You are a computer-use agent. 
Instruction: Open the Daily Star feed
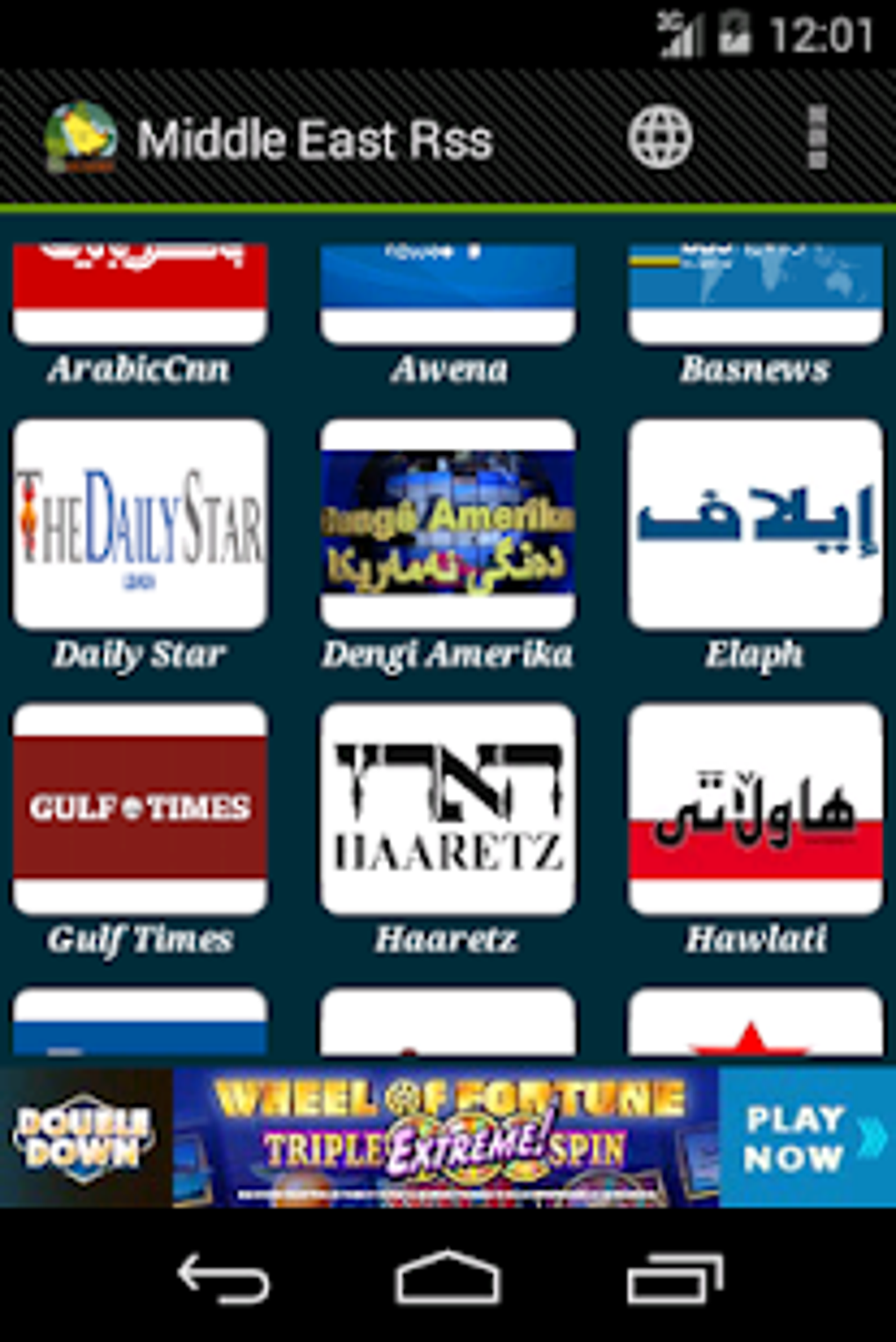click(x=140, y=524)
